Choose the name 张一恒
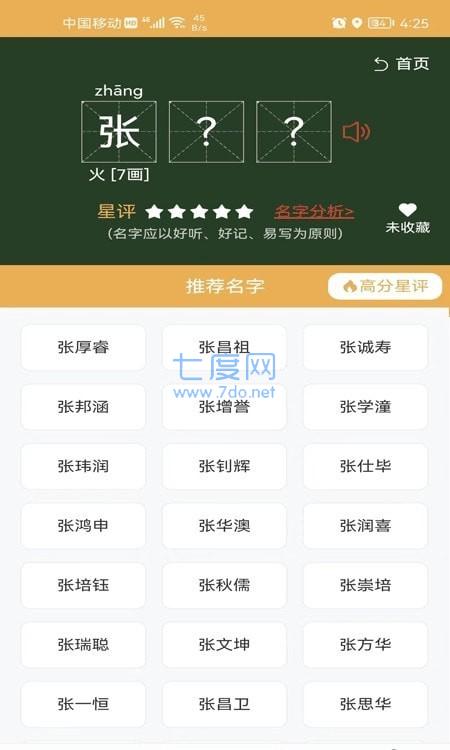 [x=83, y=704]
